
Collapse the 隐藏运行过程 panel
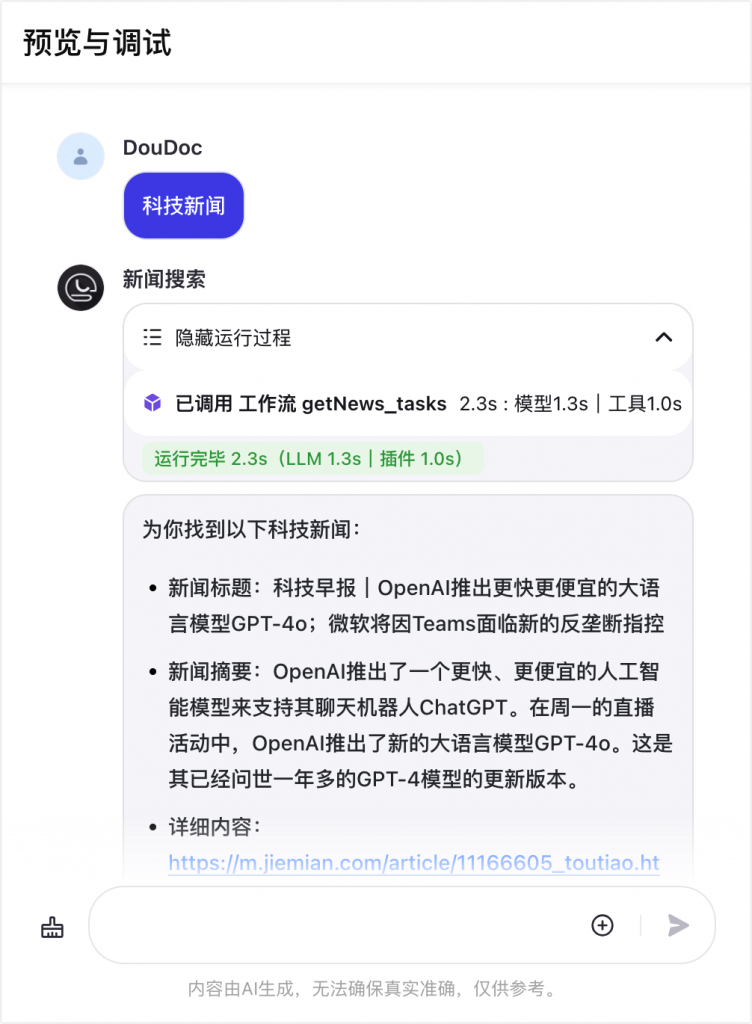663,338
